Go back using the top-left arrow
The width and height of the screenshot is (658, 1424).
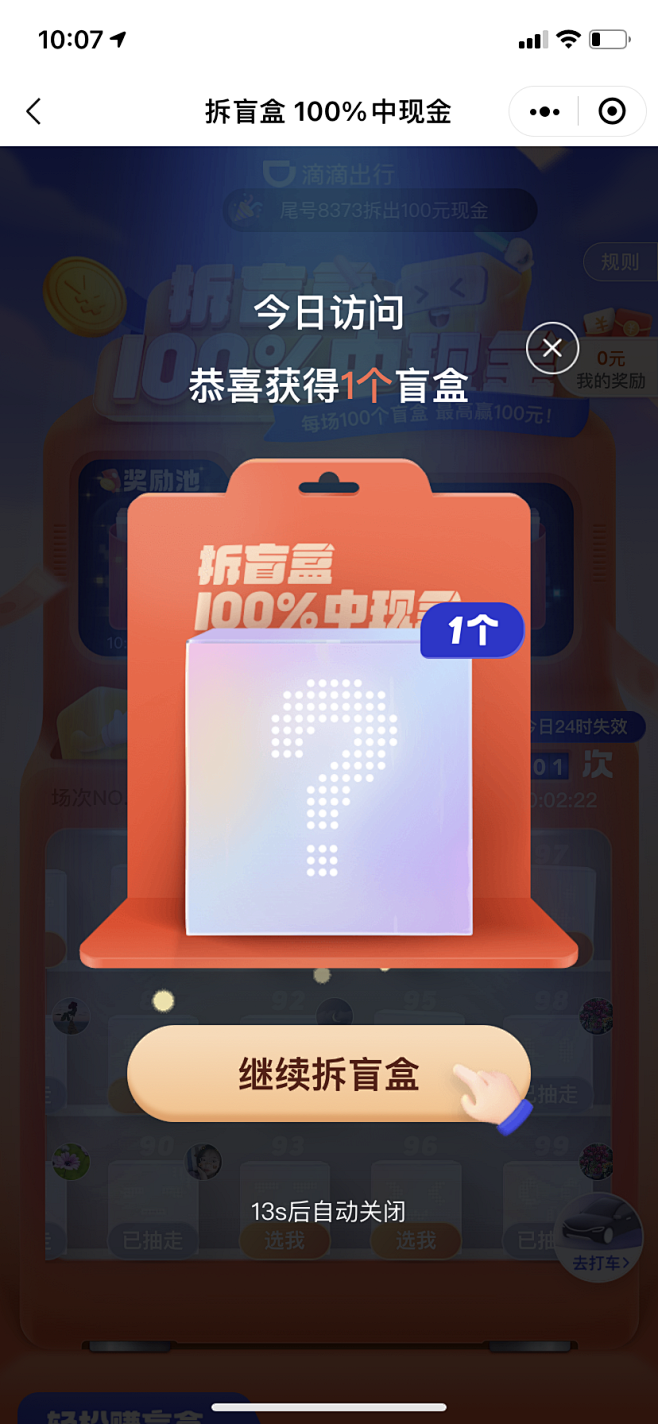tap(34, 111)
